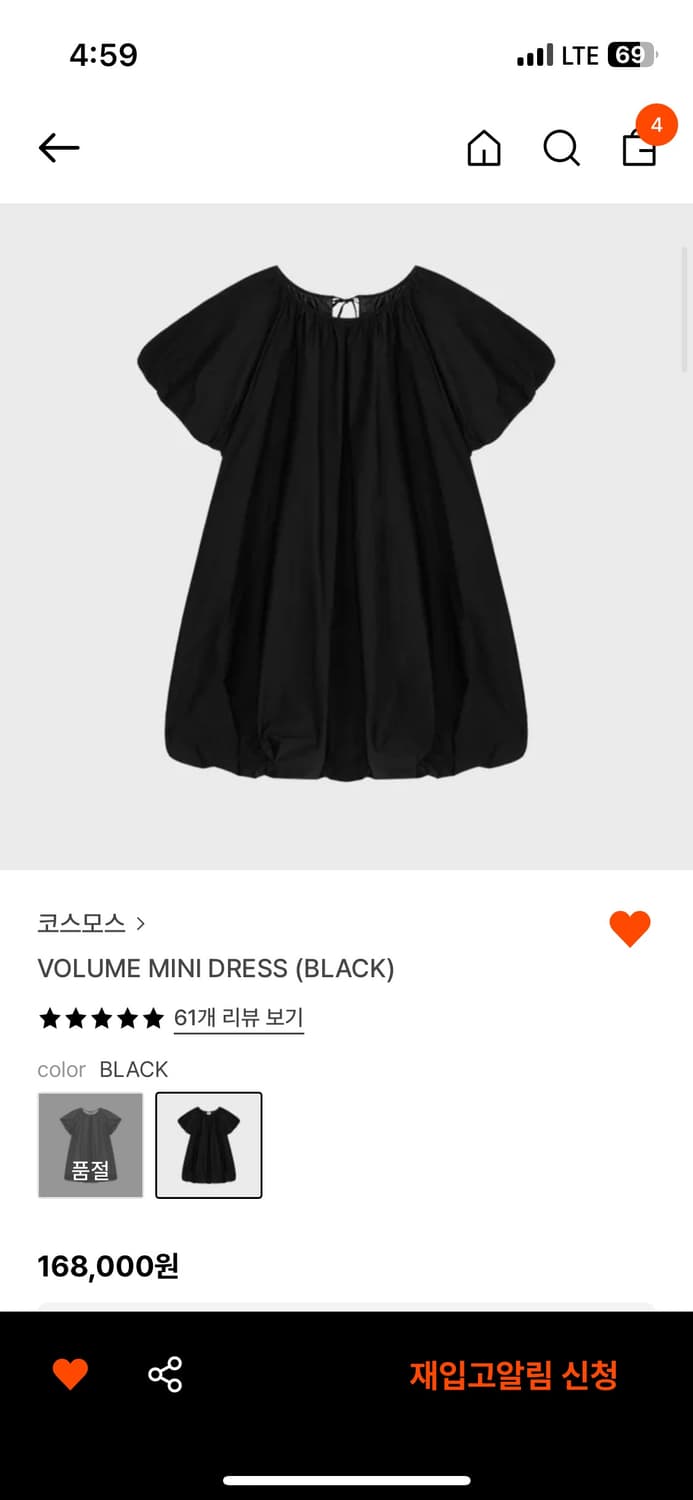Toggle the heart beside the product title

pyautogui.click(x=630, y=929)
